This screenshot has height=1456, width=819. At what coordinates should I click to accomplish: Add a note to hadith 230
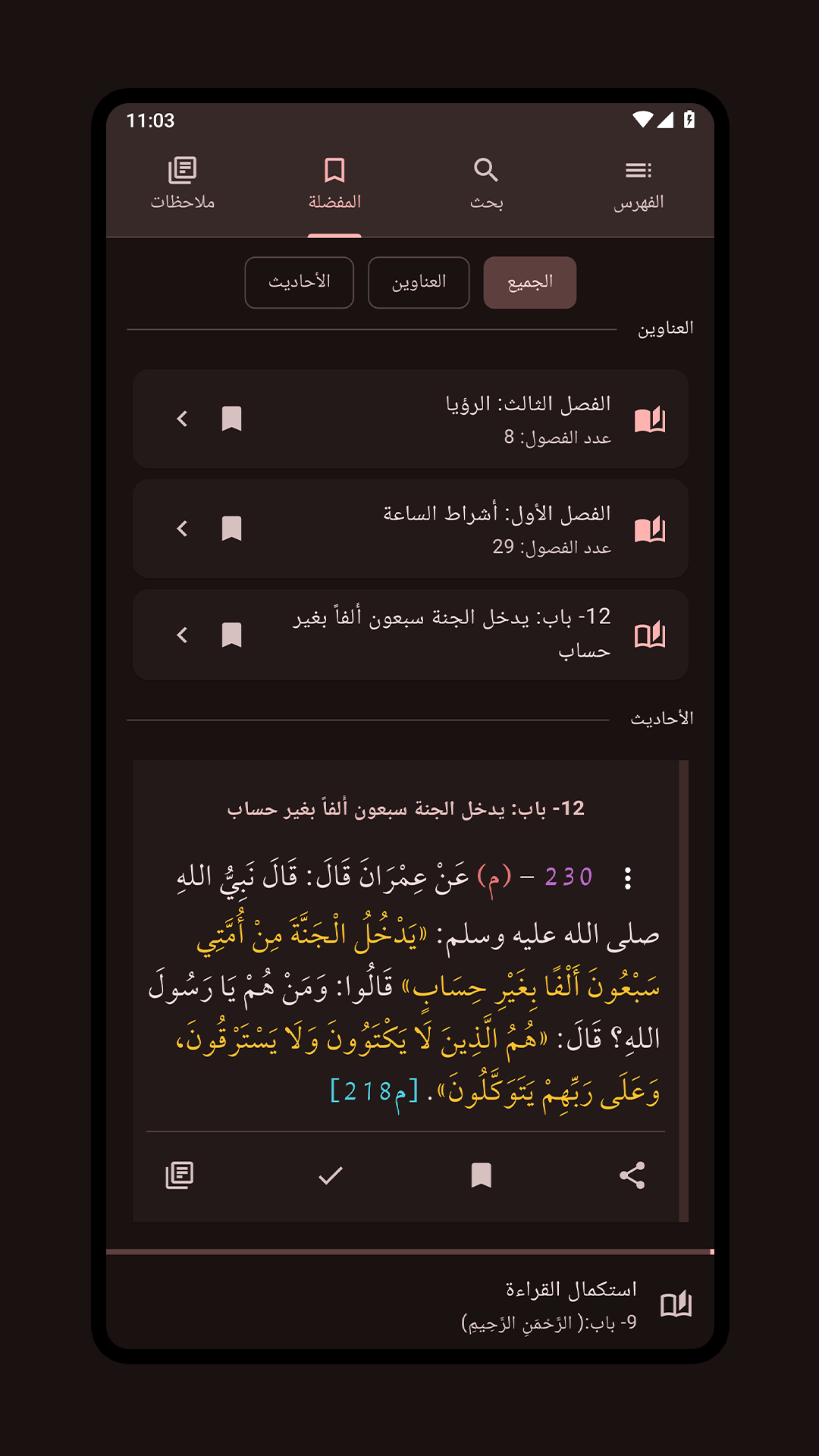click(180, 1175)
